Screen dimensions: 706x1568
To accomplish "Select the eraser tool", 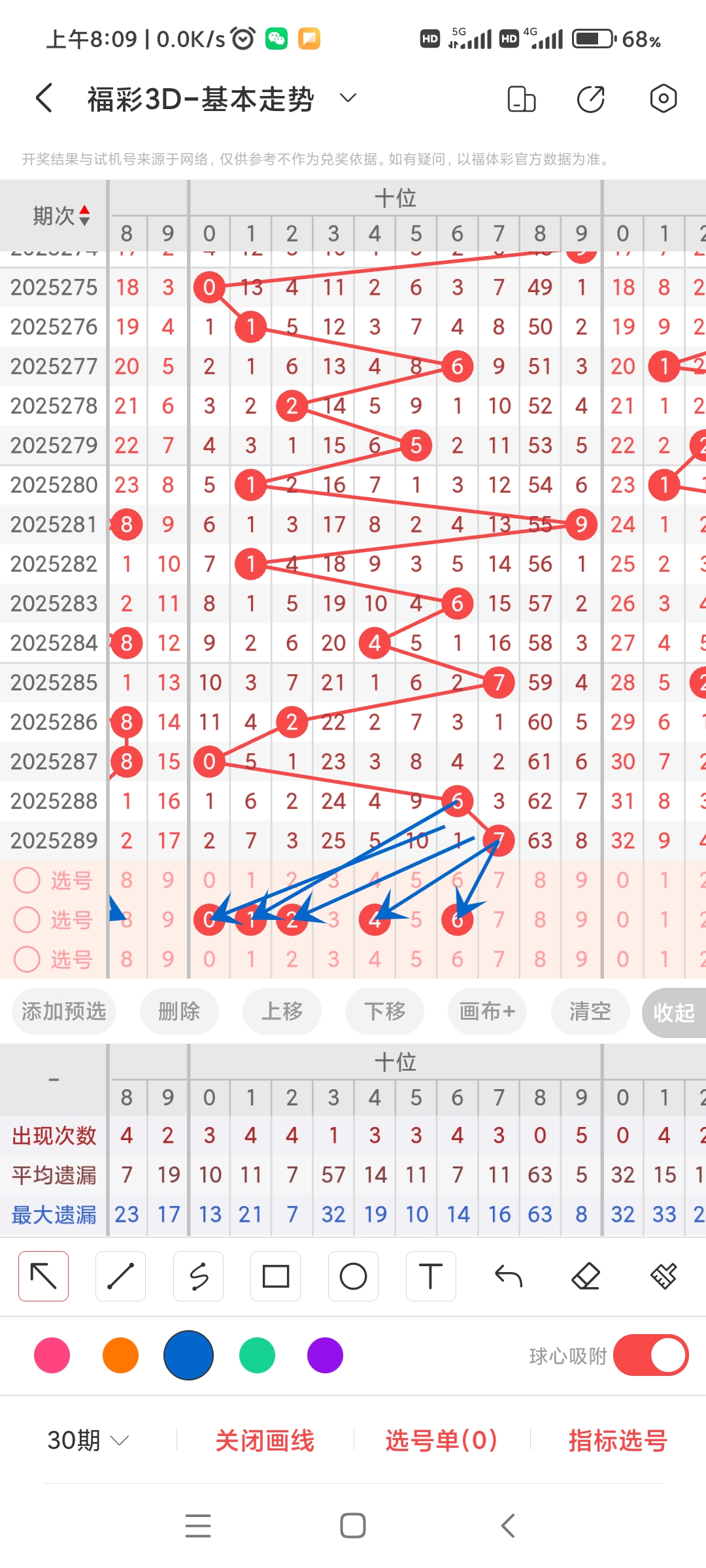I will (x=586, y=1275).
